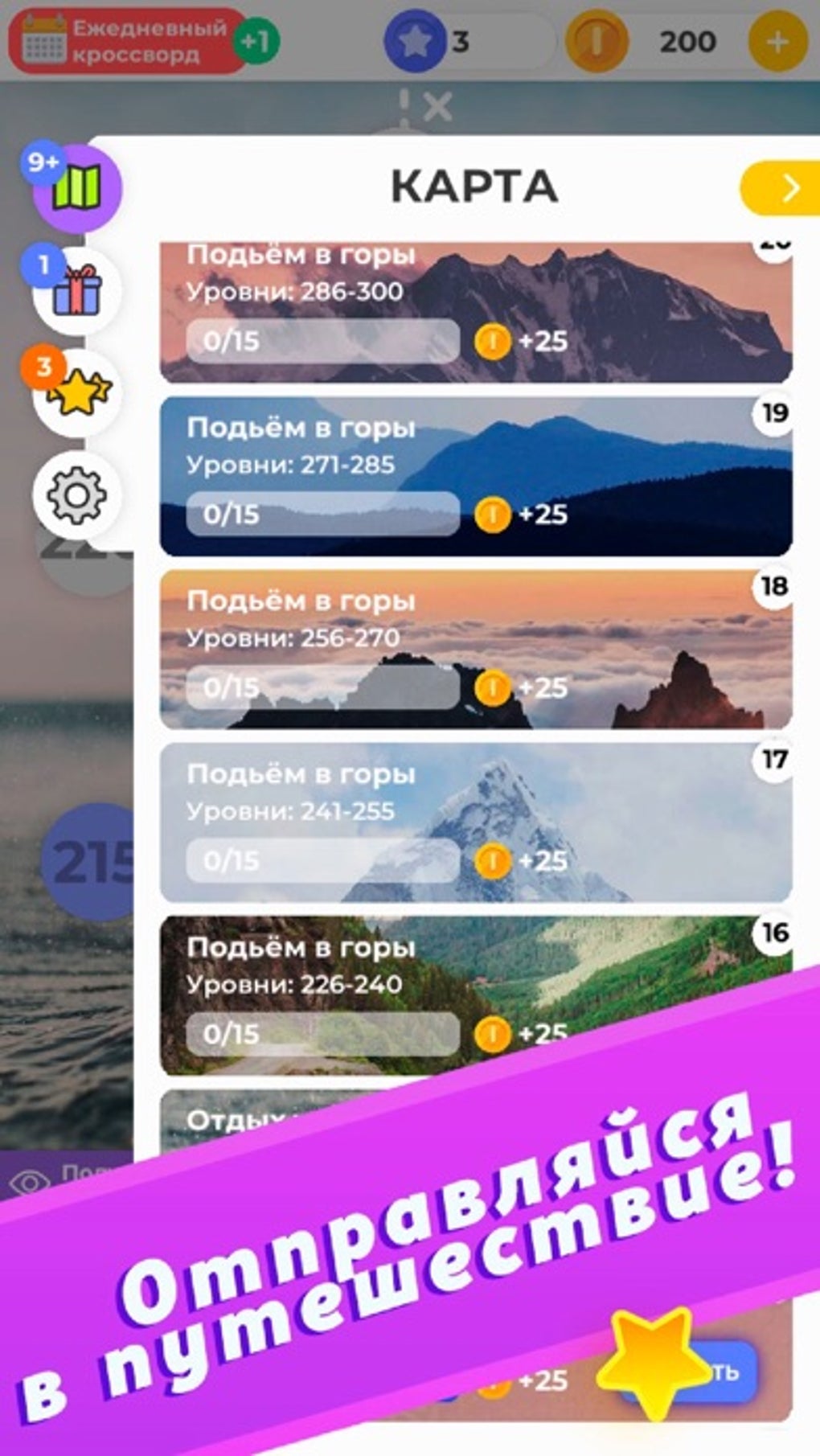
Task: Open the card for levels 256-270
Action: coord(476,650)
